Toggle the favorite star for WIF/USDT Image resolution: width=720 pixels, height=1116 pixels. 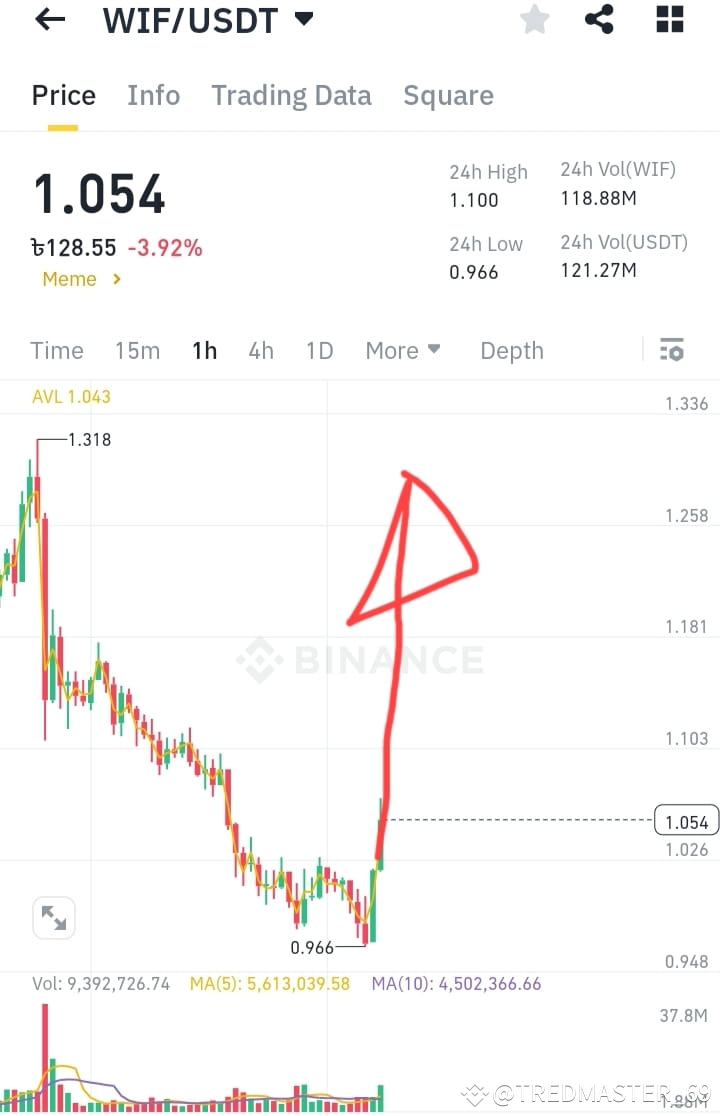point(534,19)
